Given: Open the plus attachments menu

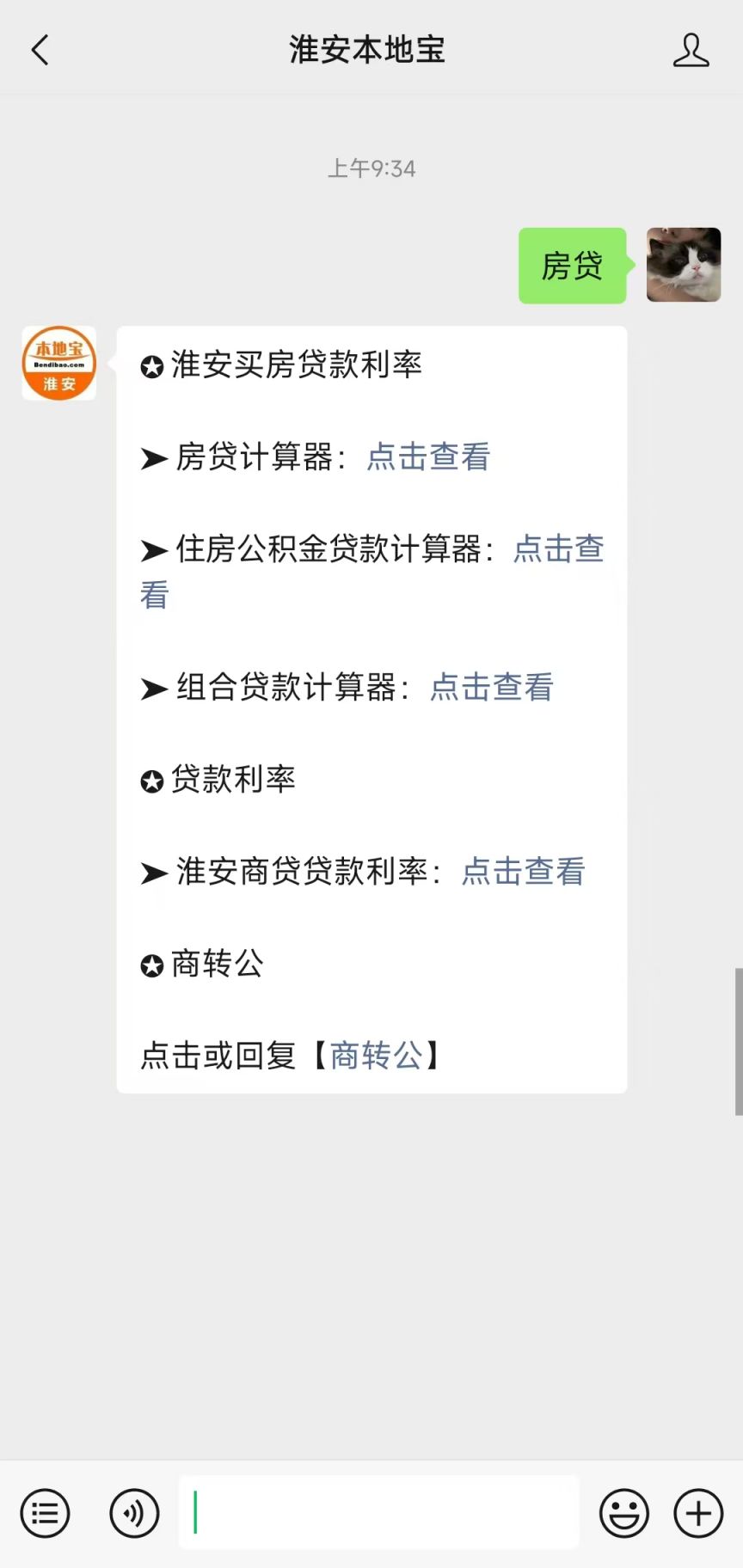Looking at the screenshot, I should [698, 1513].
